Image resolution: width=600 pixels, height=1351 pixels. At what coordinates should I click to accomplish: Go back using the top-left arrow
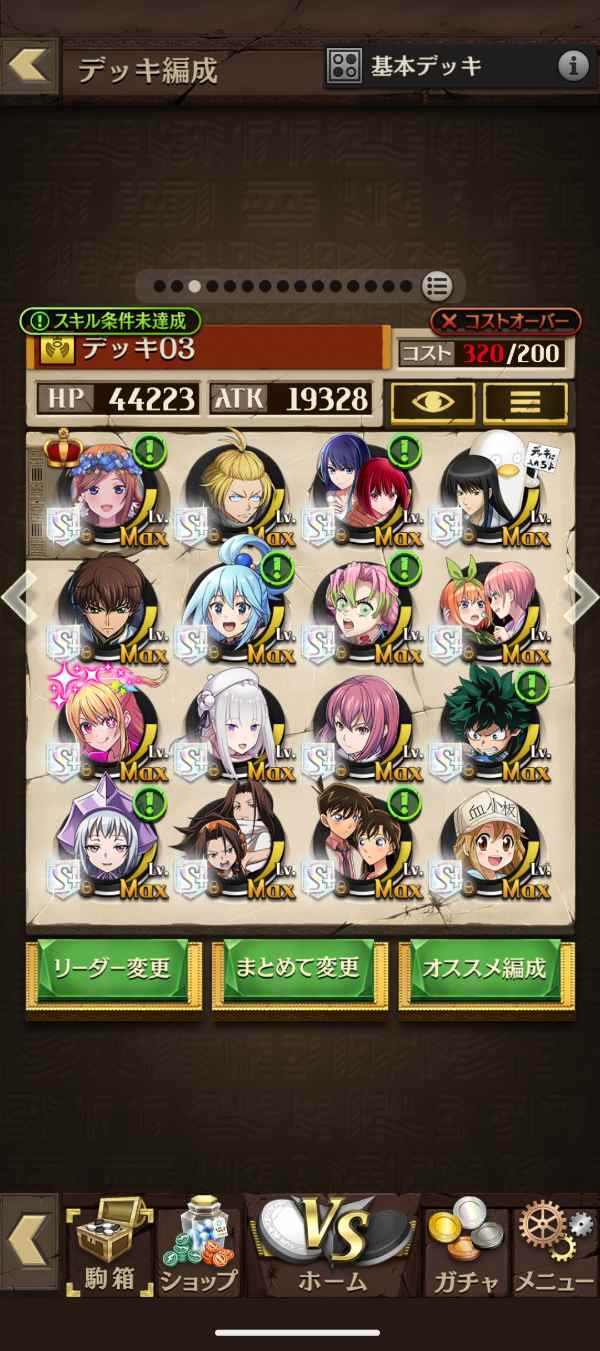[x=28, y=65]
